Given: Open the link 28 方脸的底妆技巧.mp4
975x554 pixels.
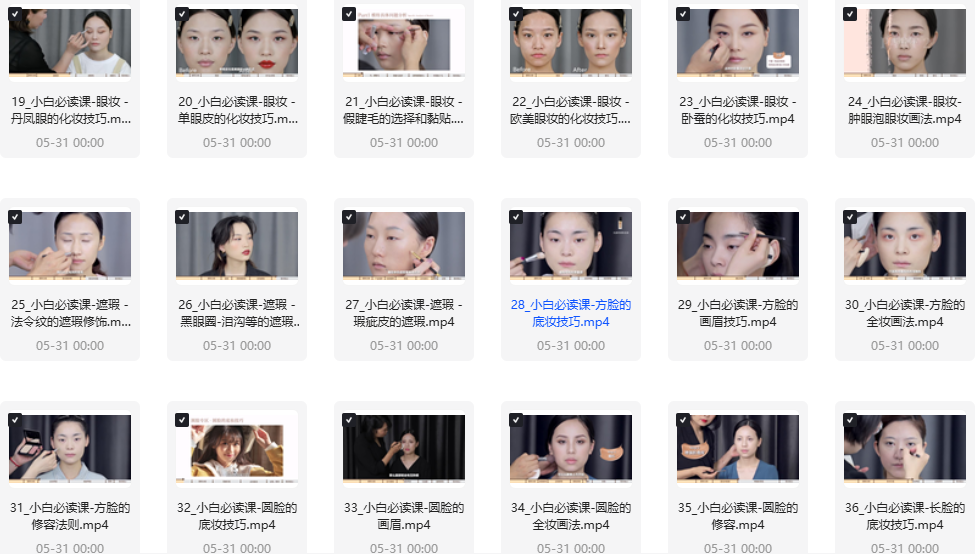Looking at the screenshot, I should click(x=571, y=313).
